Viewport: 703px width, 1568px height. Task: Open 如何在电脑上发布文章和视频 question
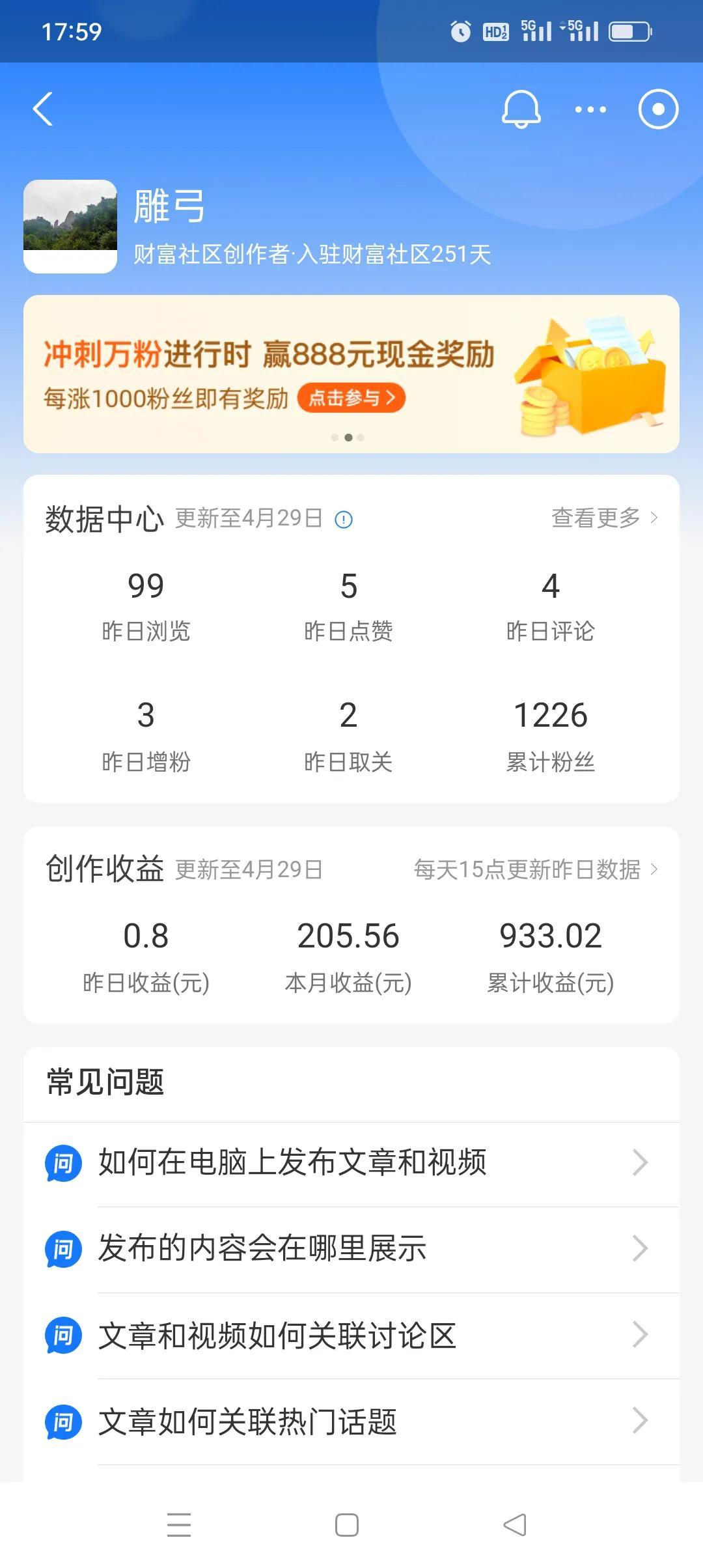coord(351,1162)
